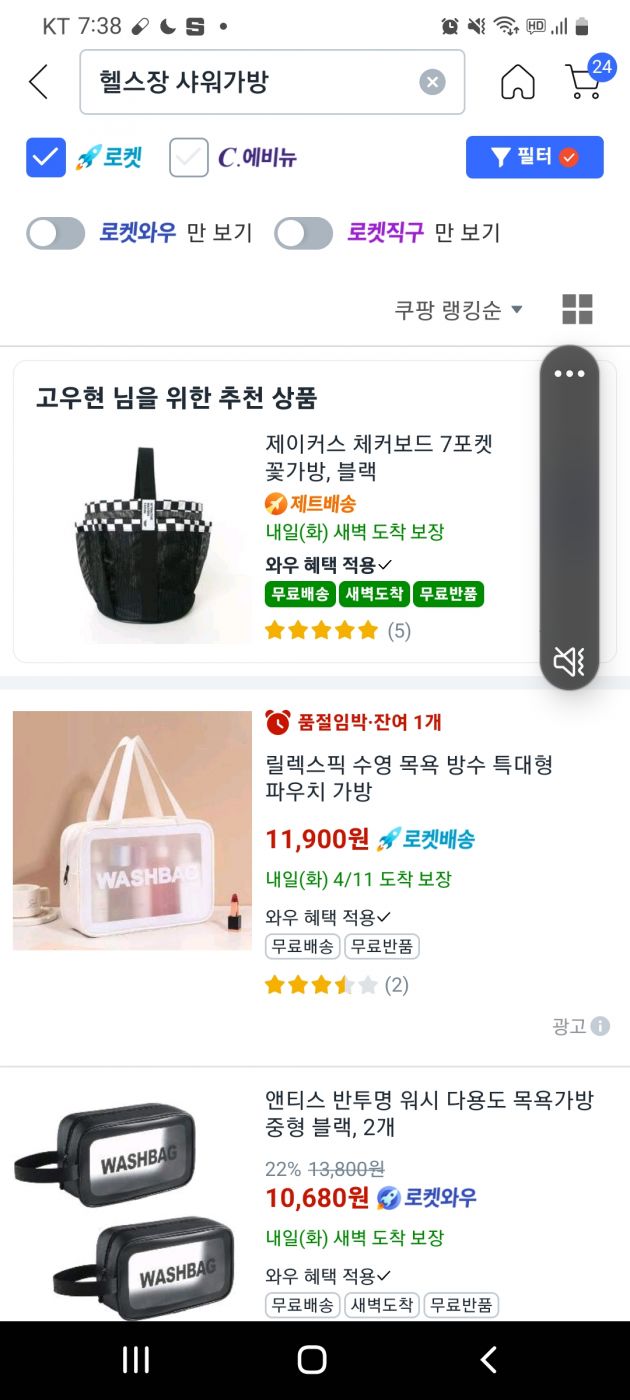
Task: Clear the search text with X
Action: click(x=432, y=82)
